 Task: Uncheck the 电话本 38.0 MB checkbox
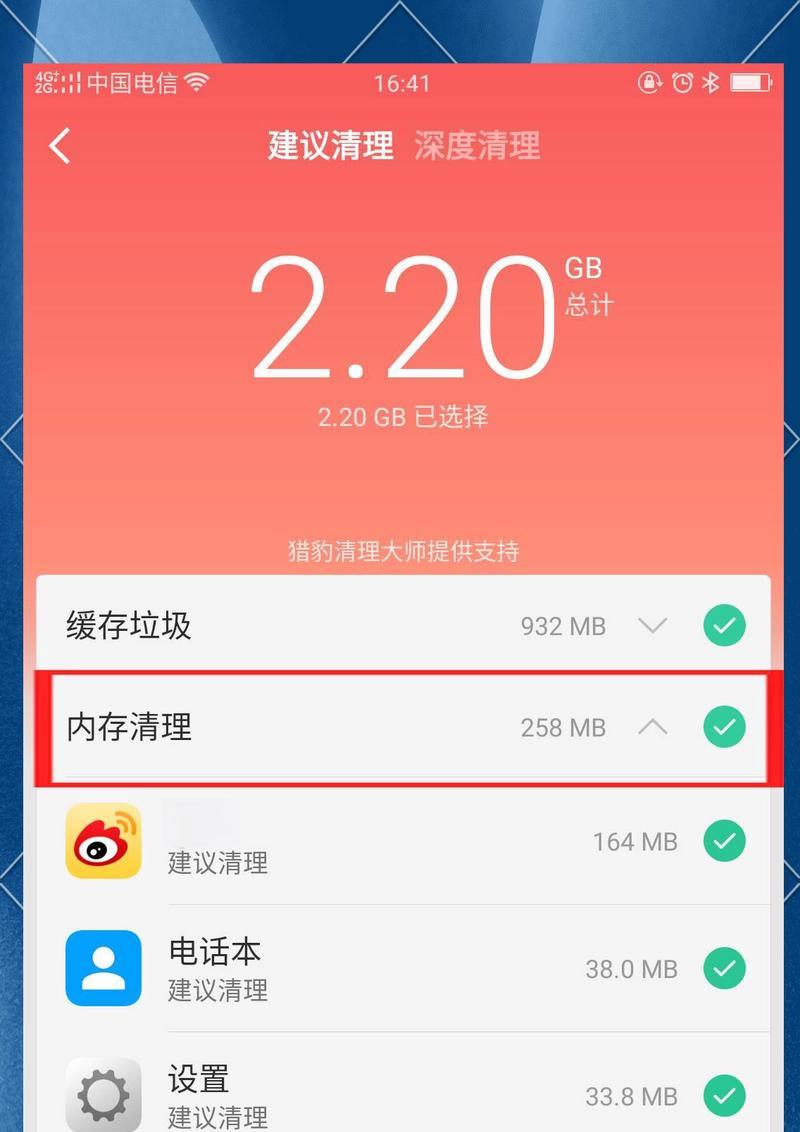coord(724,968)
